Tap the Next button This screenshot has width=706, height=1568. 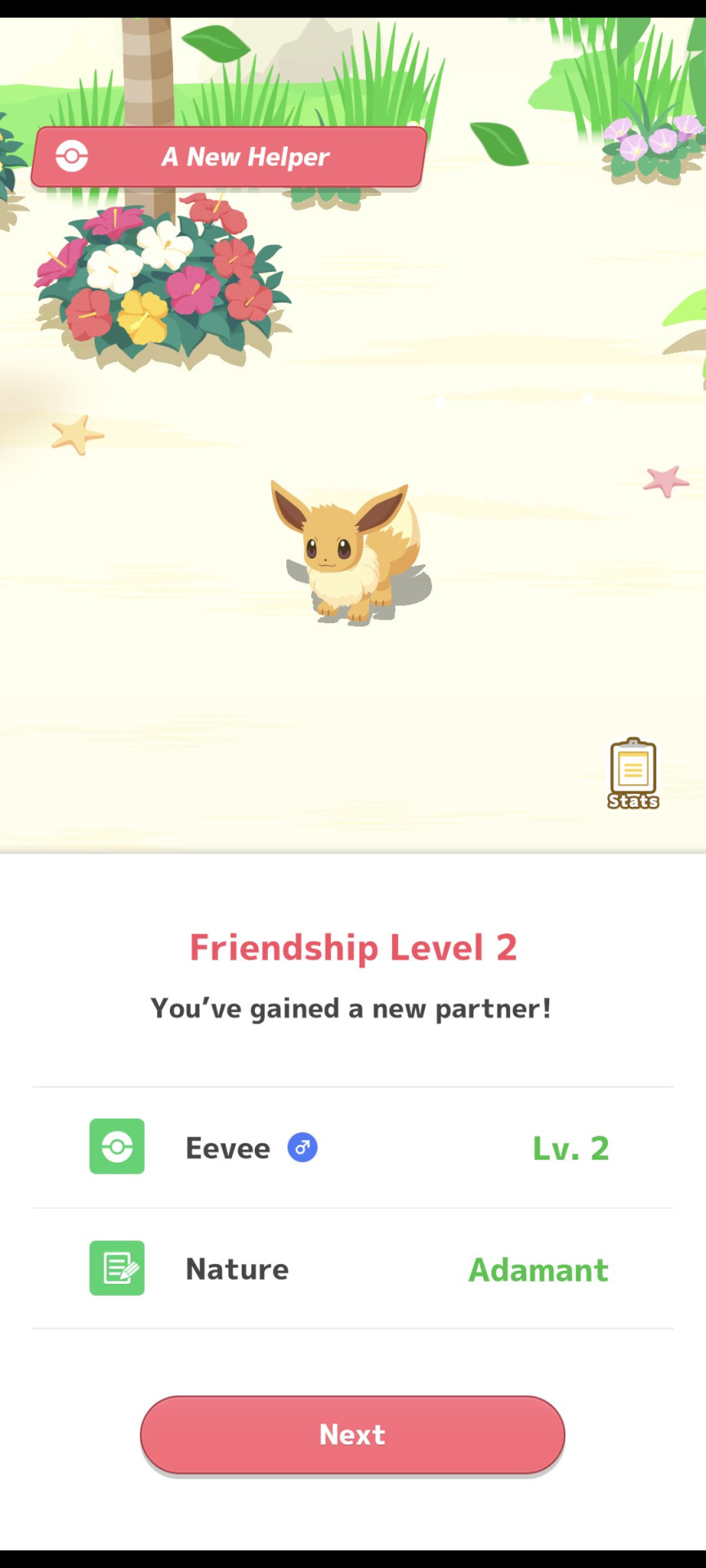pyautogui.click(x=352, y=1435)
